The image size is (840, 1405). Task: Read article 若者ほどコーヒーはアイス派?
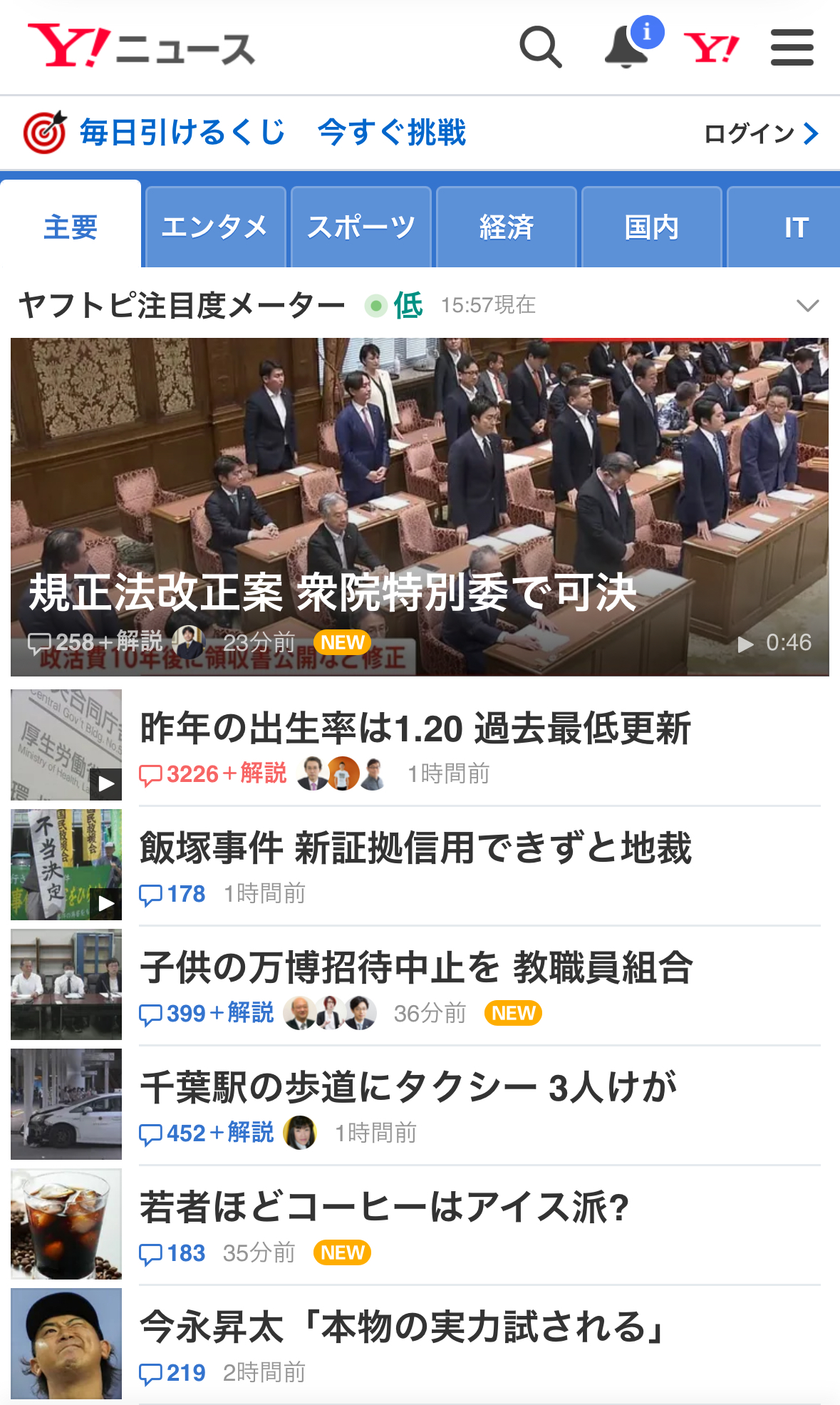coord(384,1208)
